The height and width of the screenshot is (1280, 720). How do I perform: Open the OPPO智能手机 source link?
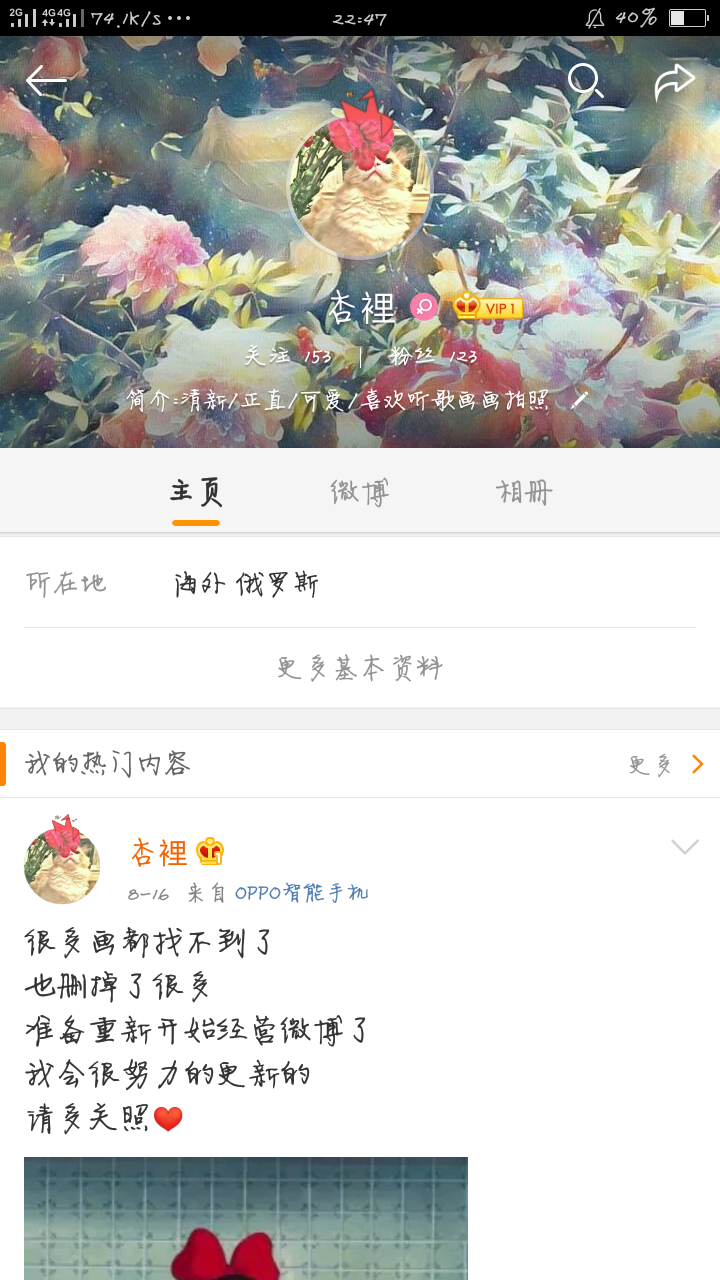click(x=301, y=893)
